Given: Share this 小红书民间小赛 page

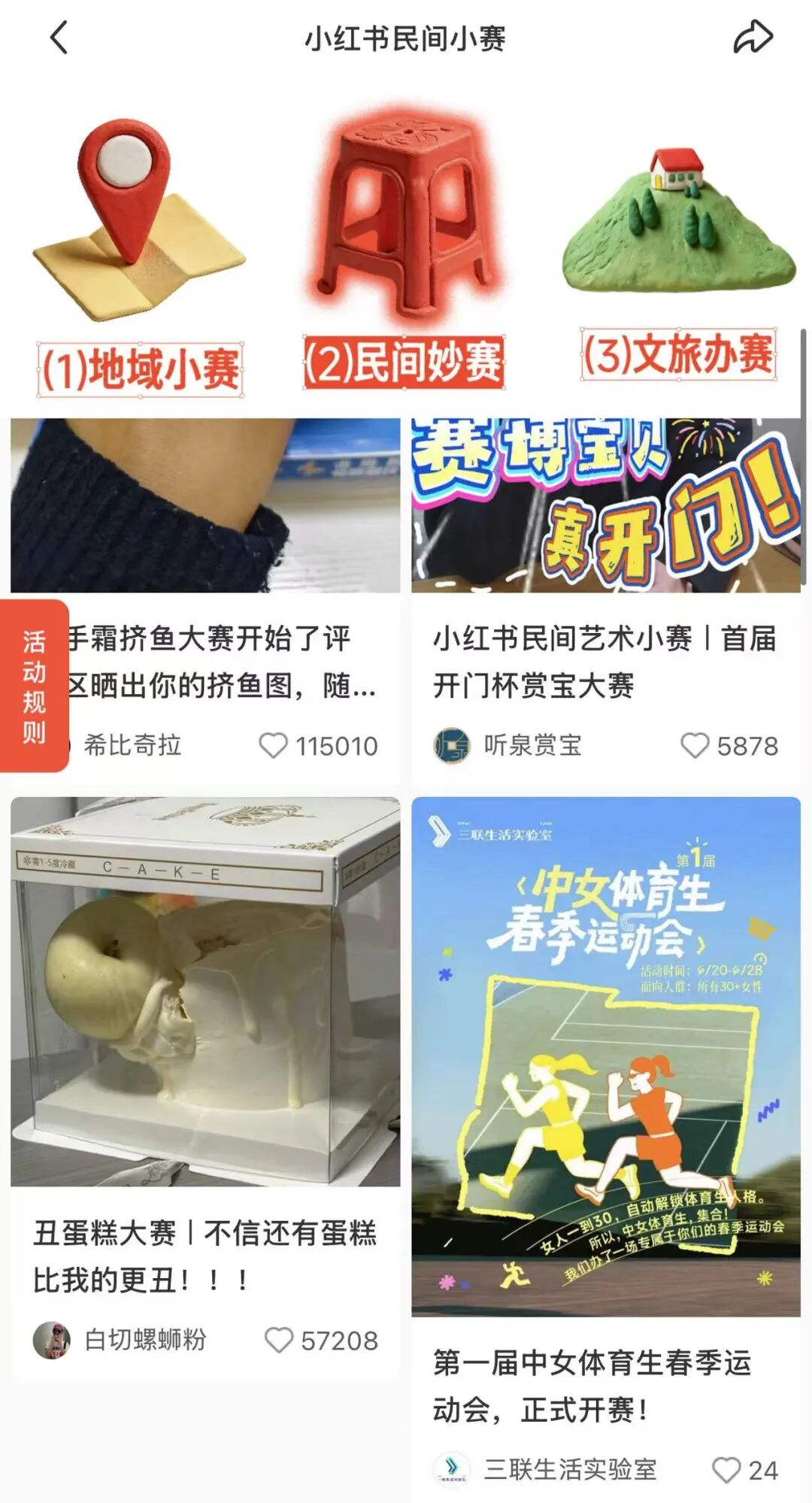Looking at the screenshot, I should (753, 38).
